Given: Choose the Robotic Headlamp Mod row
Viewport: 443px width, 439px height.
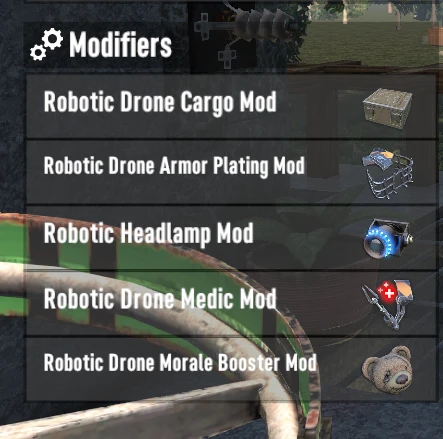Looking at the screenshot, I should click(x=231, y=238).
